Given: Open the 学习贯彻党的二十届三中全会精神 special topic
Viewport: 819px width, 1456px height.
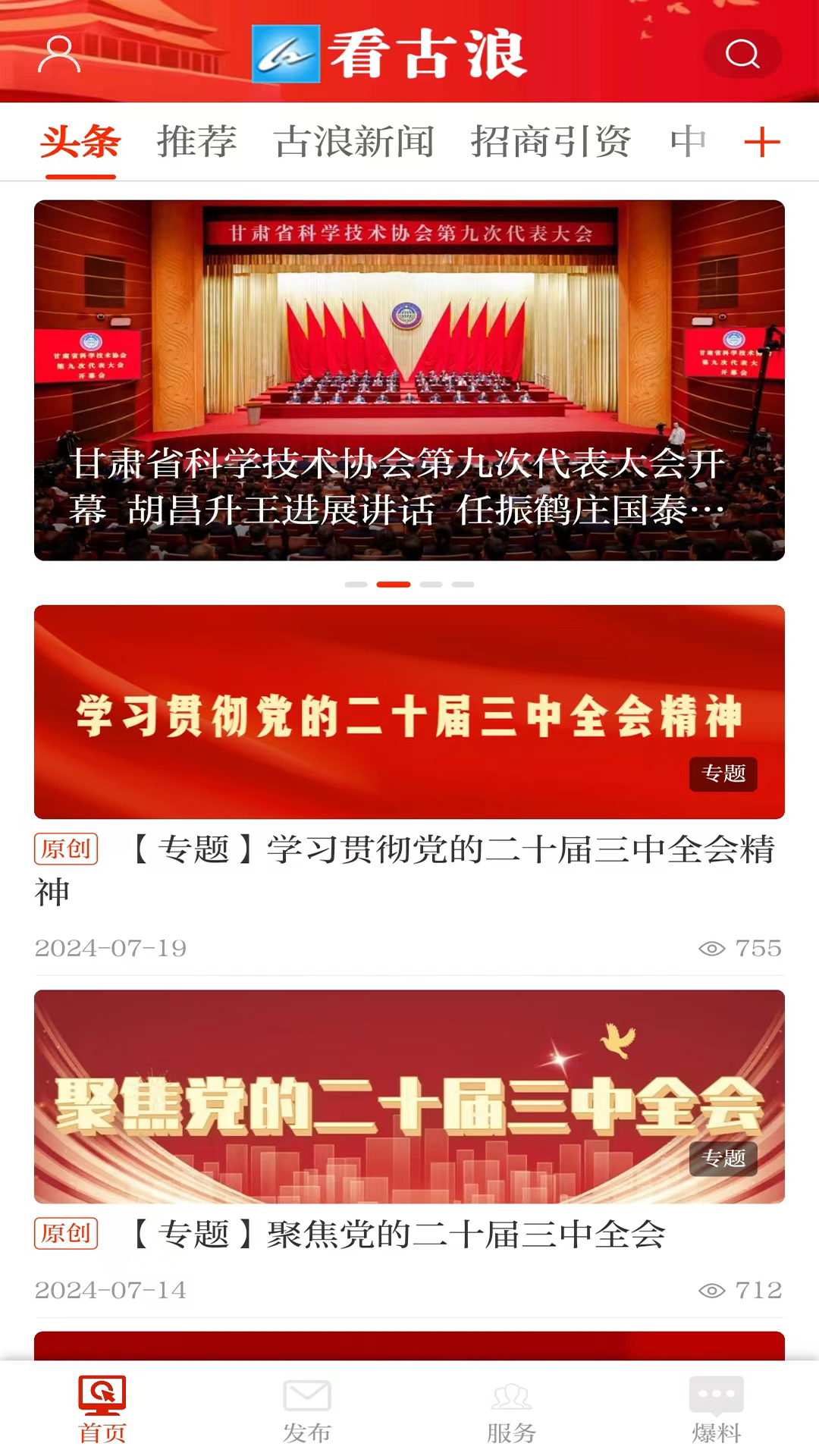Looking at the screenshot, I should click(x=409, y=711).
